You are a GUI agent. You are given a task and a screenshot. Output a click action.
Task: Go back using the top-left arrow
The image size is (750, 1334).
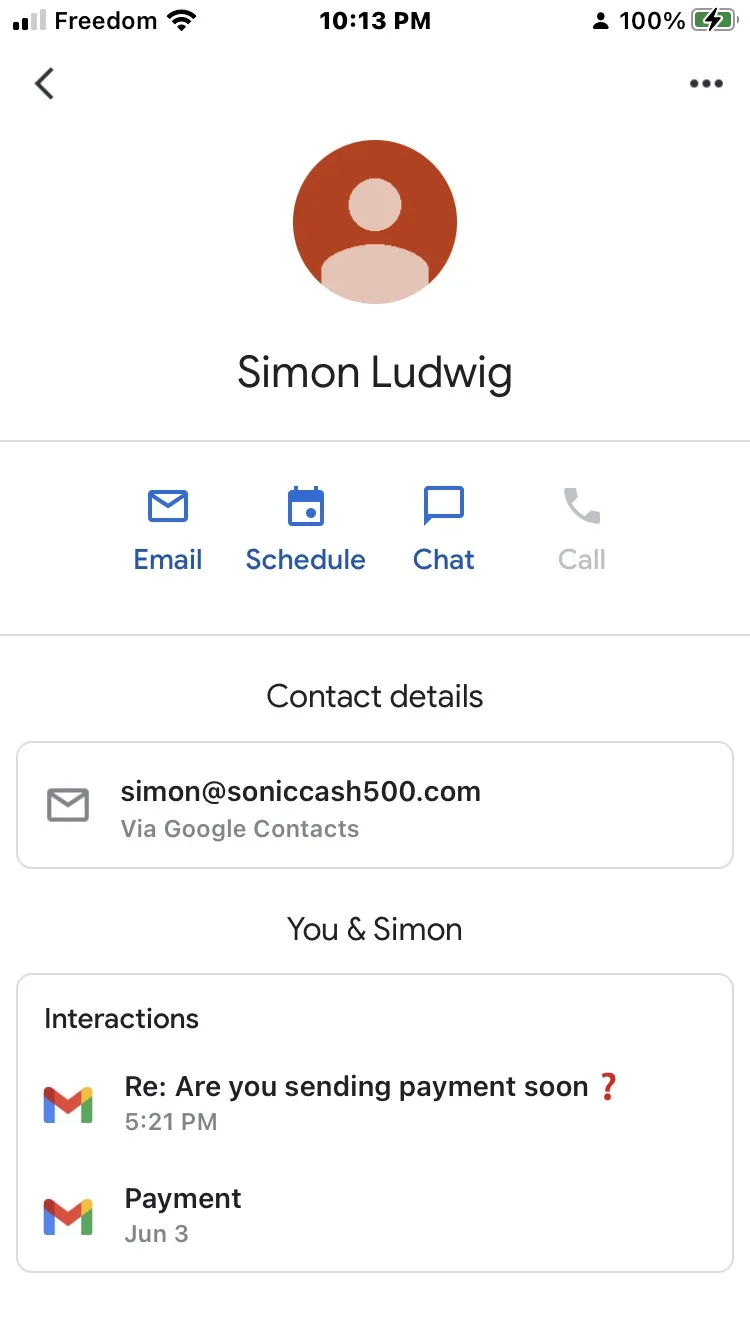44,84
